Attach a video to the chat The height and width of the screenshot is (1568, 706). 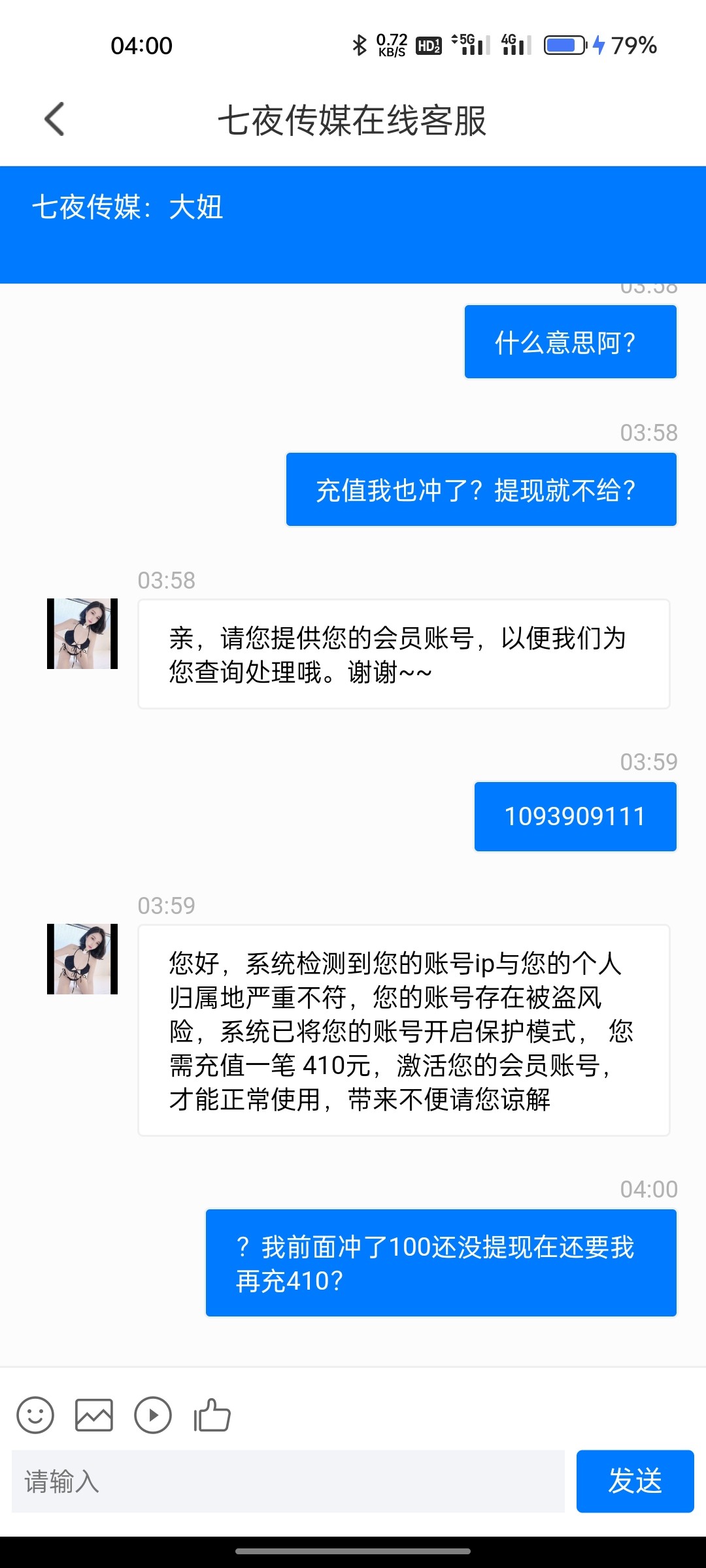[153, 1415]
